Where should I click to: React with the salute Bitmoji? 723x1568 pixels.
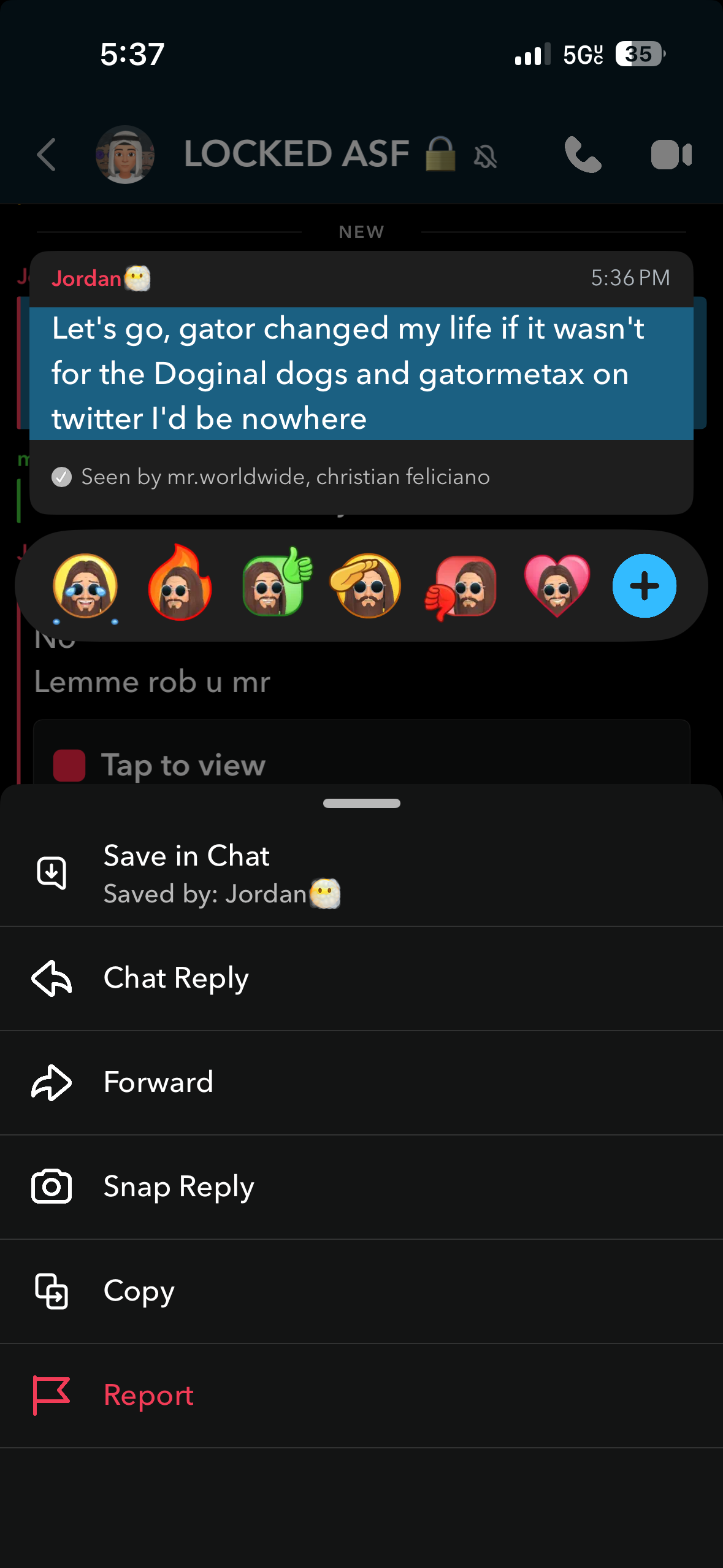366,585
